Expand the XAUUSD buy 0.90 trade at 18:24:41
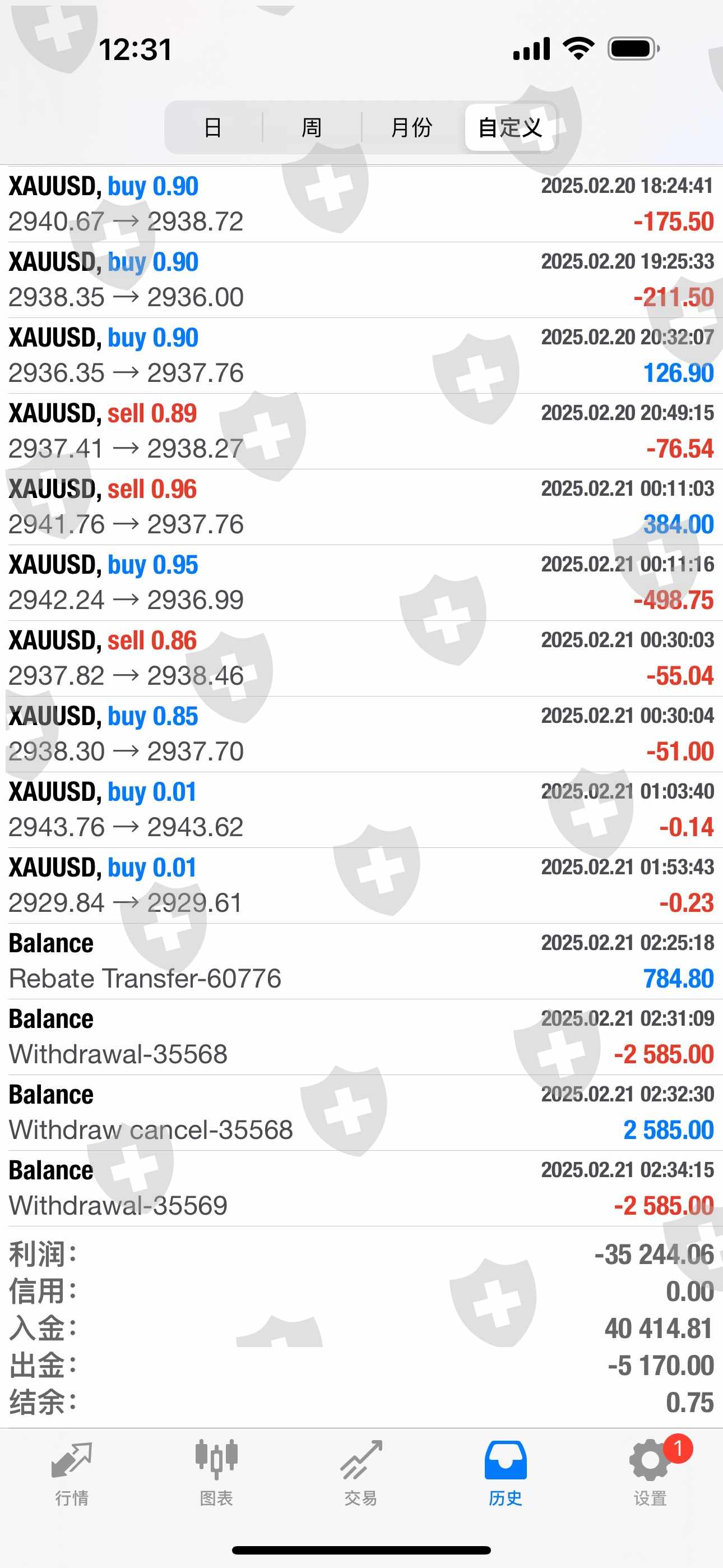 point(361,204)
